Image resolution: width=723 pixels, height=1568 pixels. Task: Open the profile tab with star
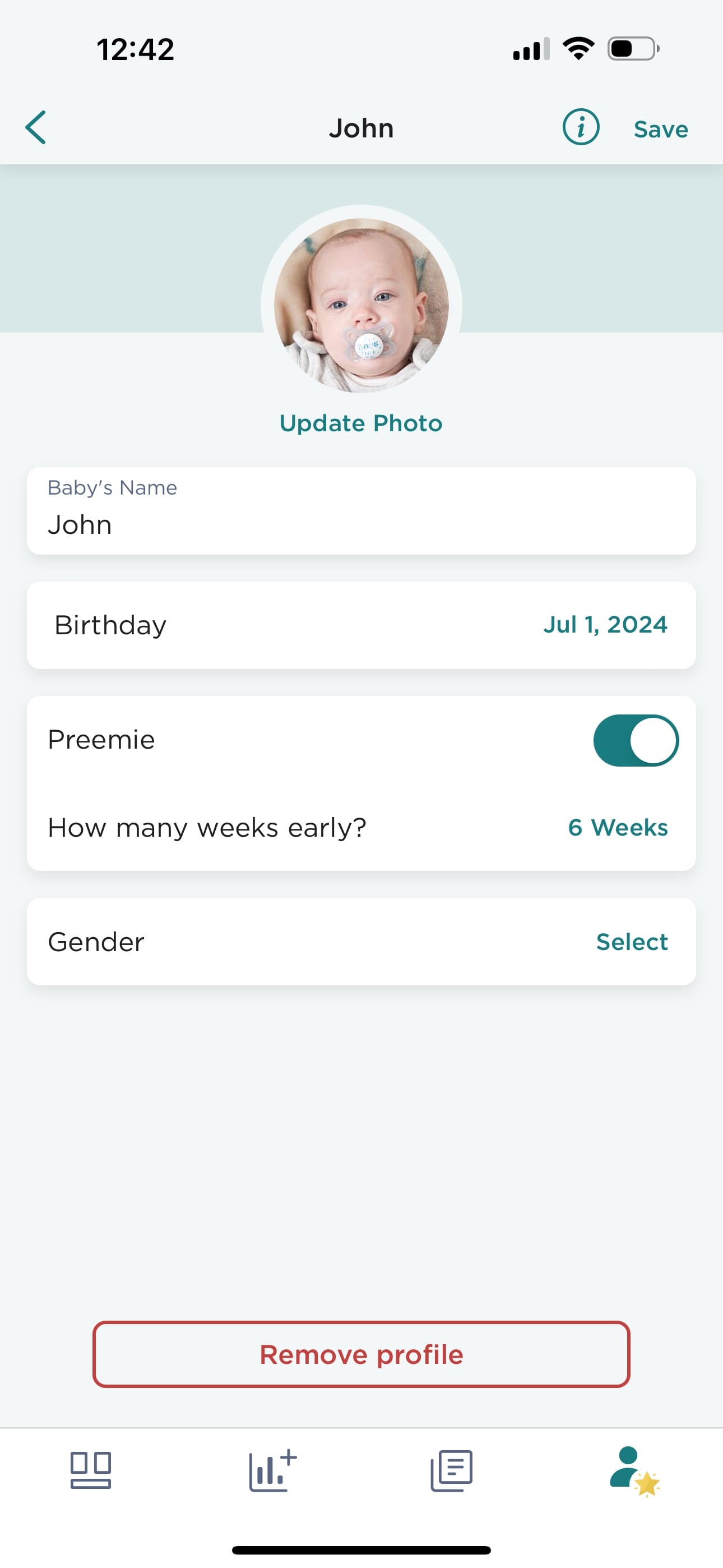(634, 1471)
